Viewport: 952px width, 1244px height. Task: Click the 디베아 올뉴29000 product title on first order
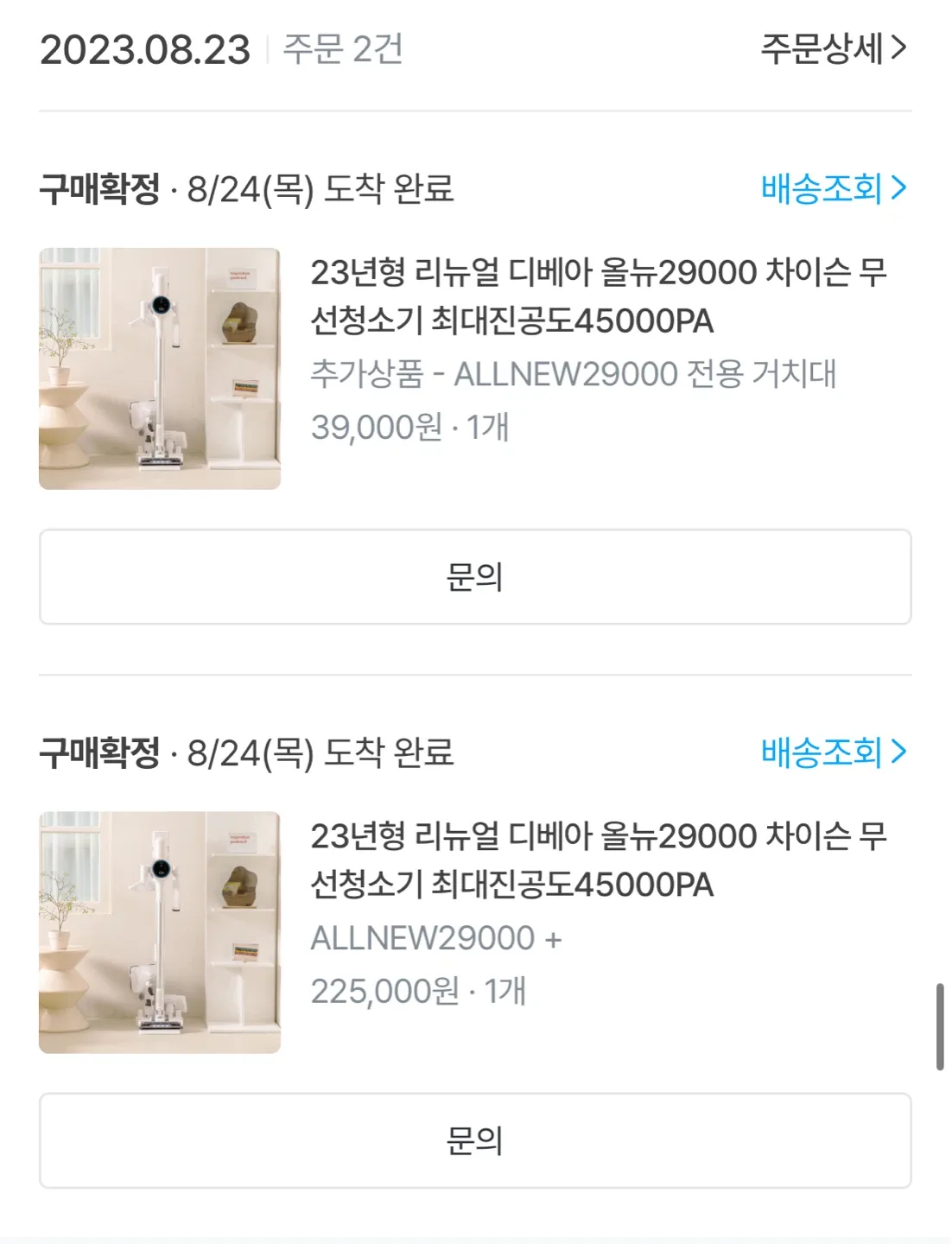pos(600,298)
